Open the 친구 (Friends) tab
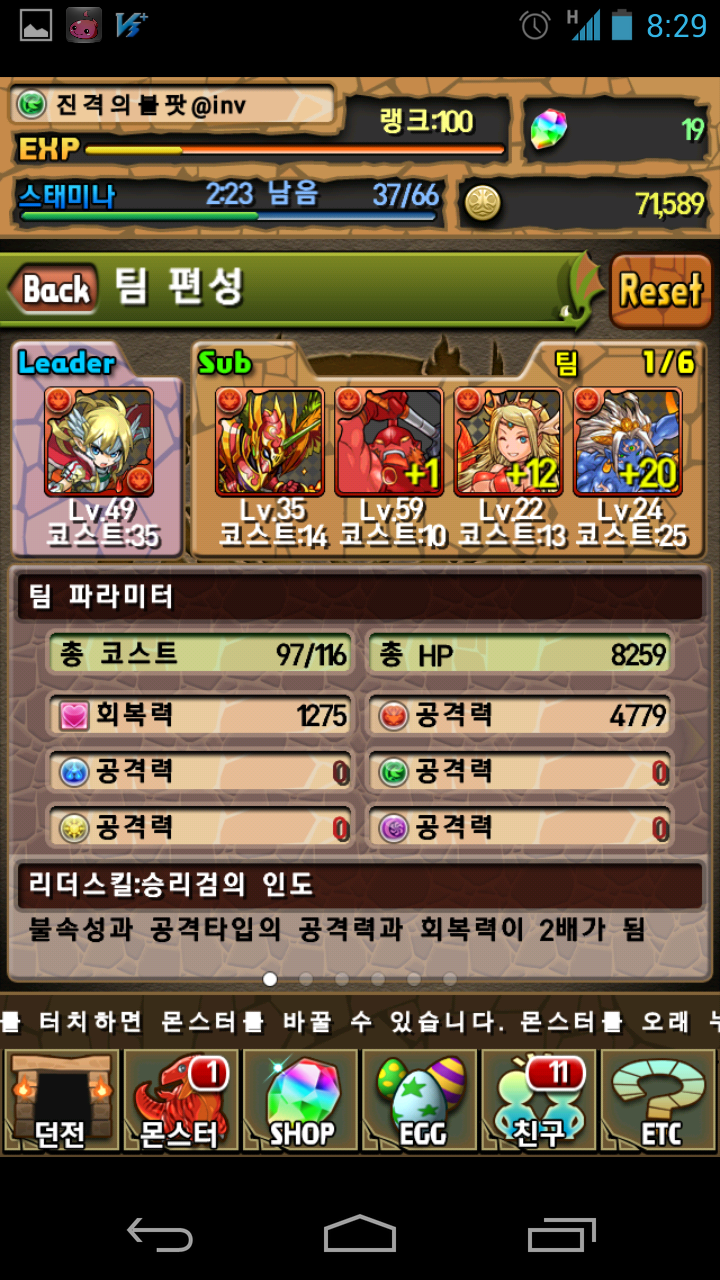The image size is (720, 1280). coord(538,1100)
